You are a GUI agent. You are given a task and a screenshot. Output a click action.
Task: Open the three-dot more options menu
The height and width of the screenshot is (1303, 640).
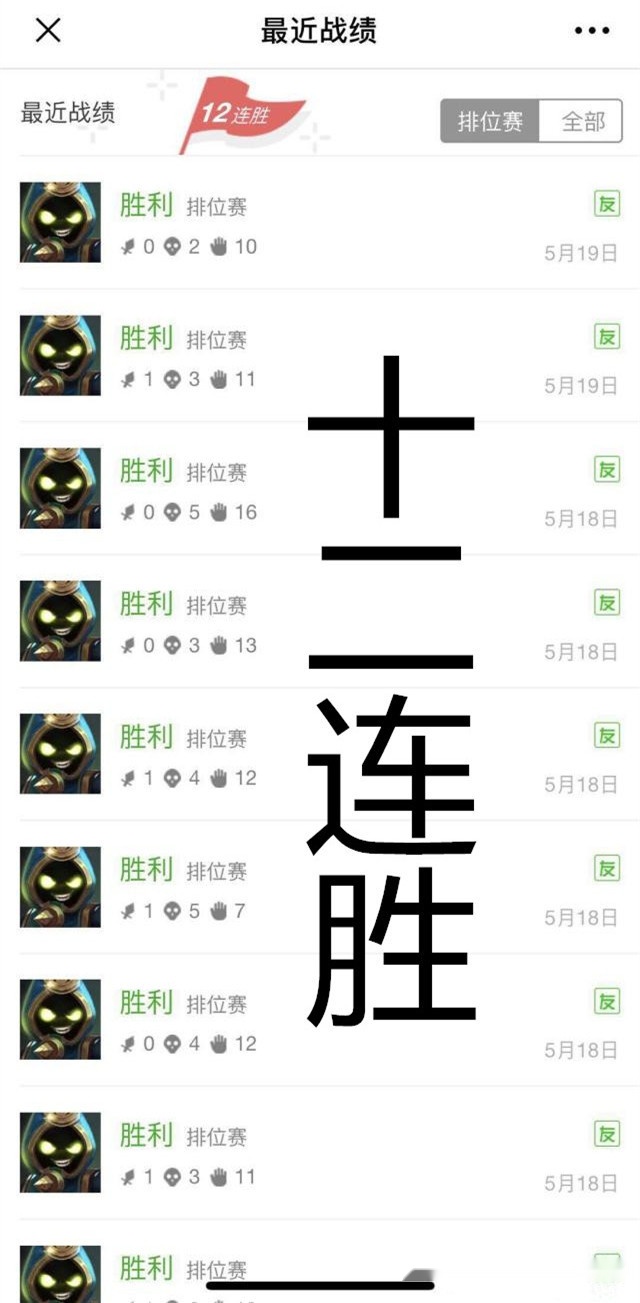592,31
